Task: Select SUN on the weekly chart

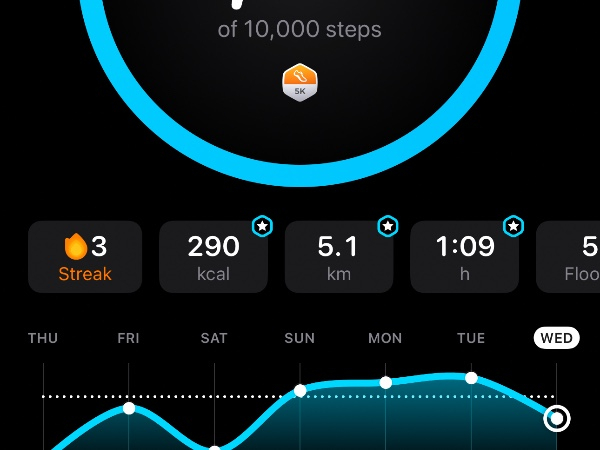Action: pyautogui.click(x=300, y=338)
